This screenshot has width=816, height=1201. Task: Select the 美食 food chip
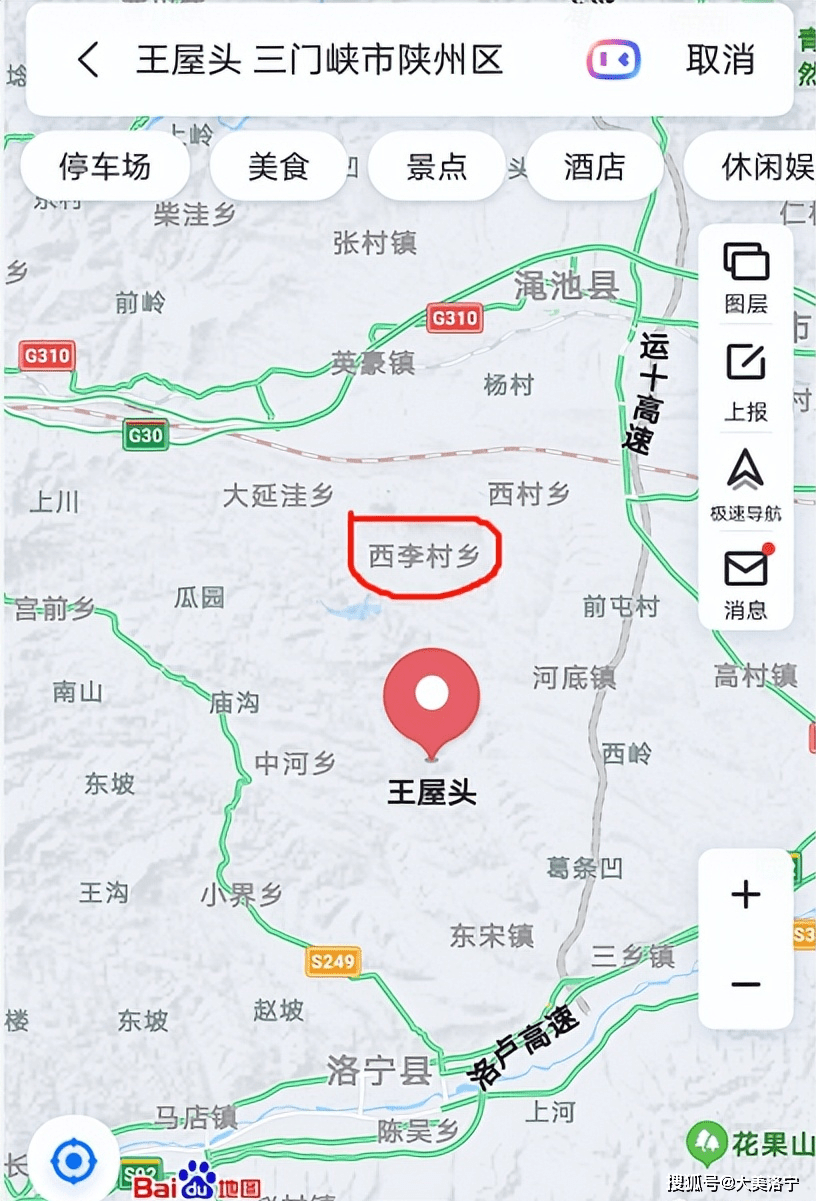[278, 166]
